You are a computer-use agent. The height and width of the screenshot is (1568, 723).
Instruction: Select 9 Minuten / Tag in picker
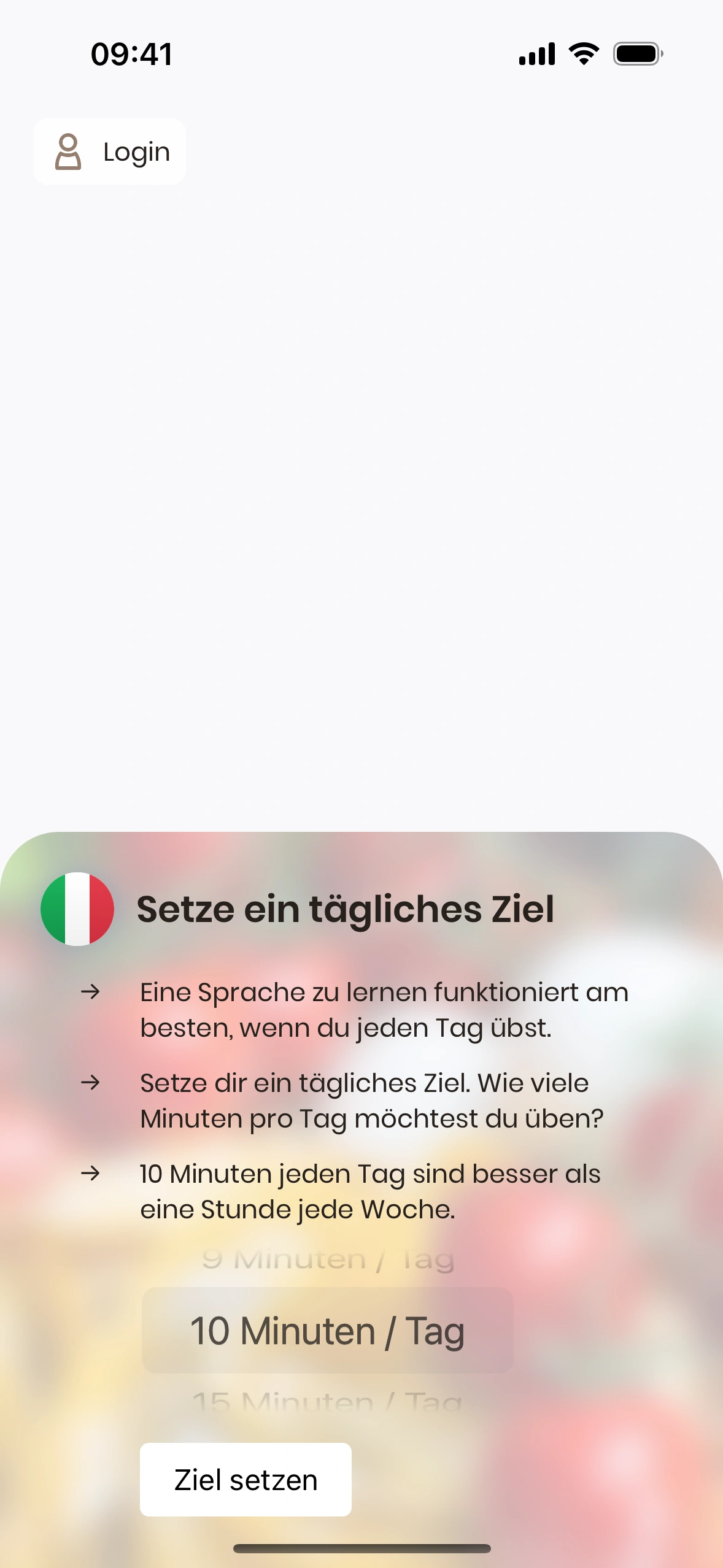(327, 1260)
